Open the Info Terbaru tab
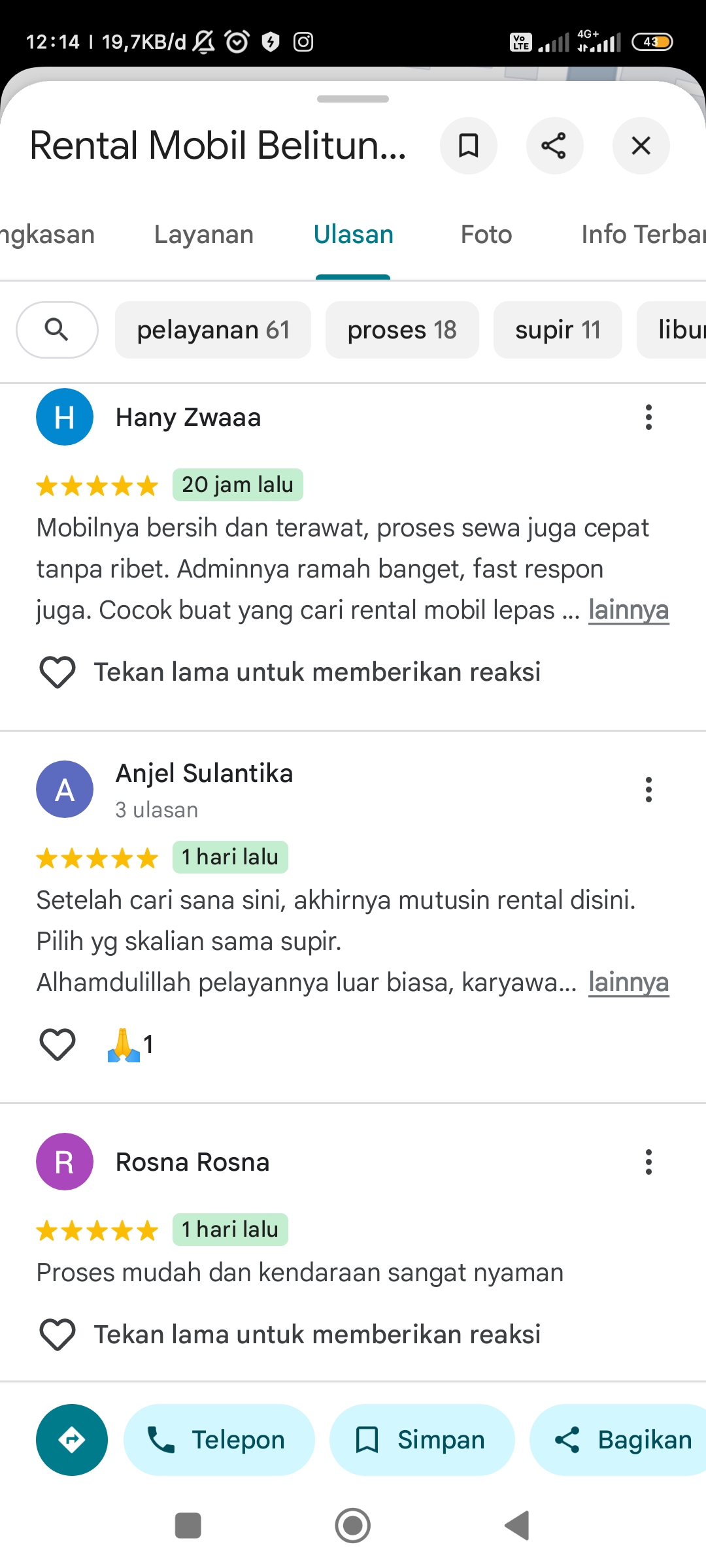The height and width of the screenshot is (1568, 706). coord(643,235)
